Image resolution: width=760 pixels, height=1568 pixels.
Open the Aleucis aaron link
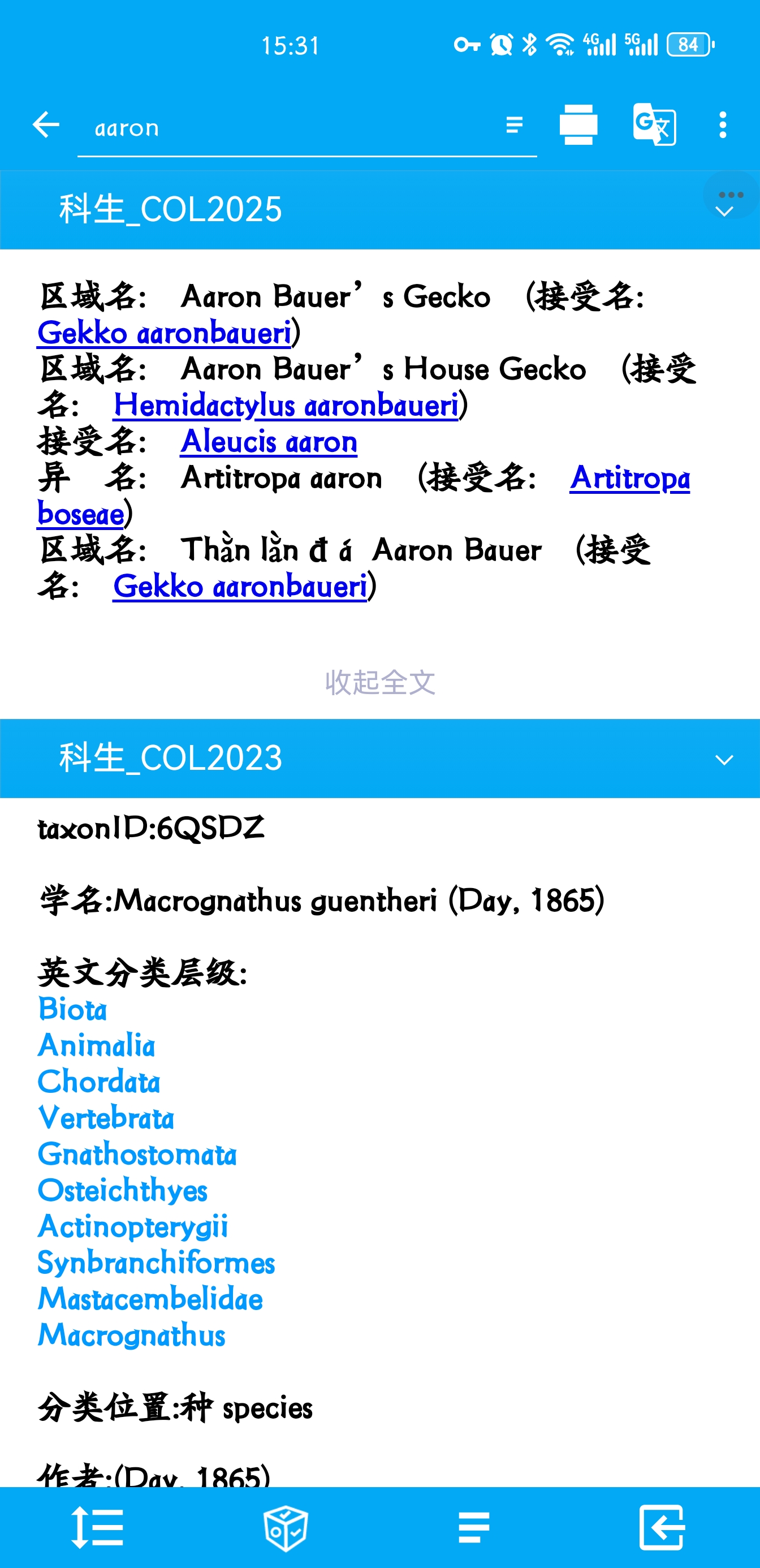click(x=269, y=441)
